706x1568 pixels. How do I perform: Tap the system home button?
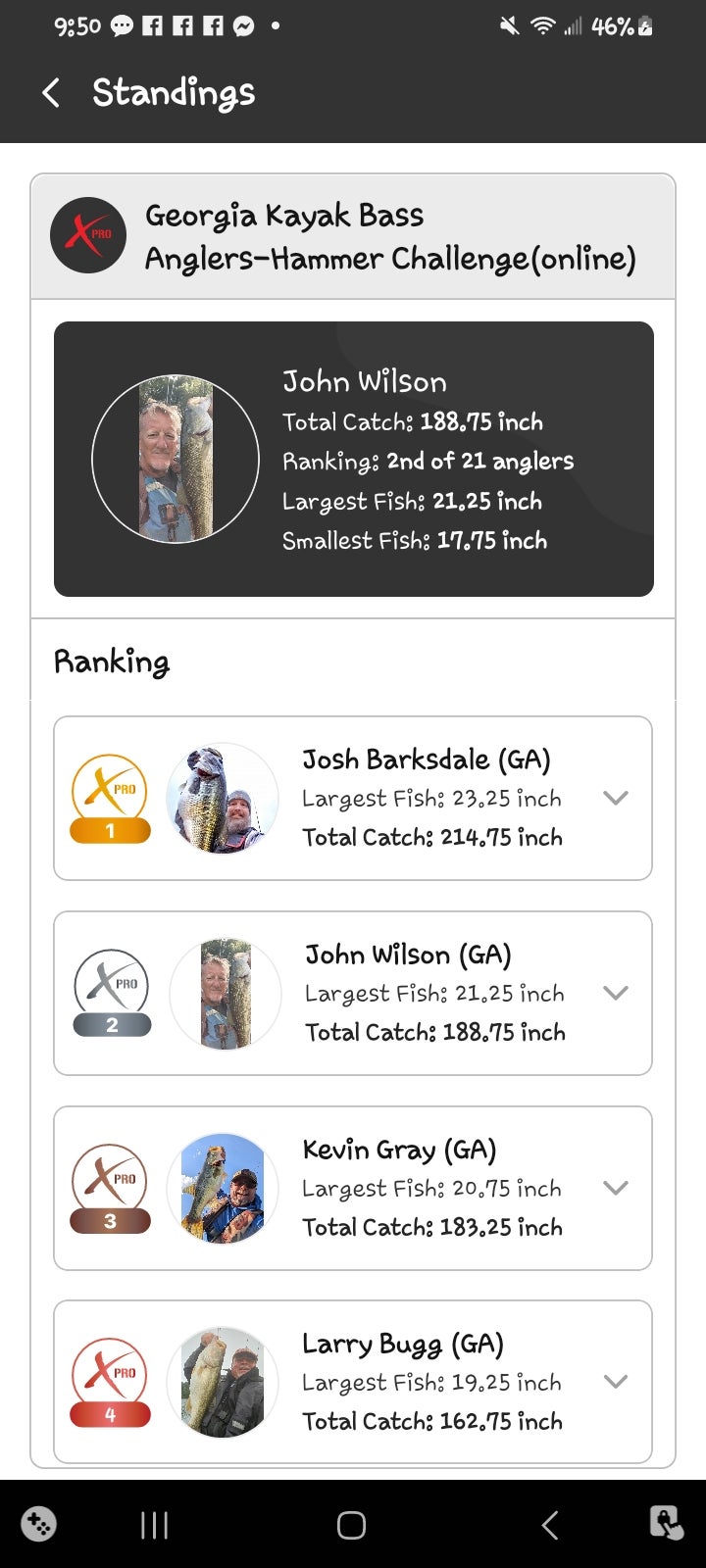351,1525
